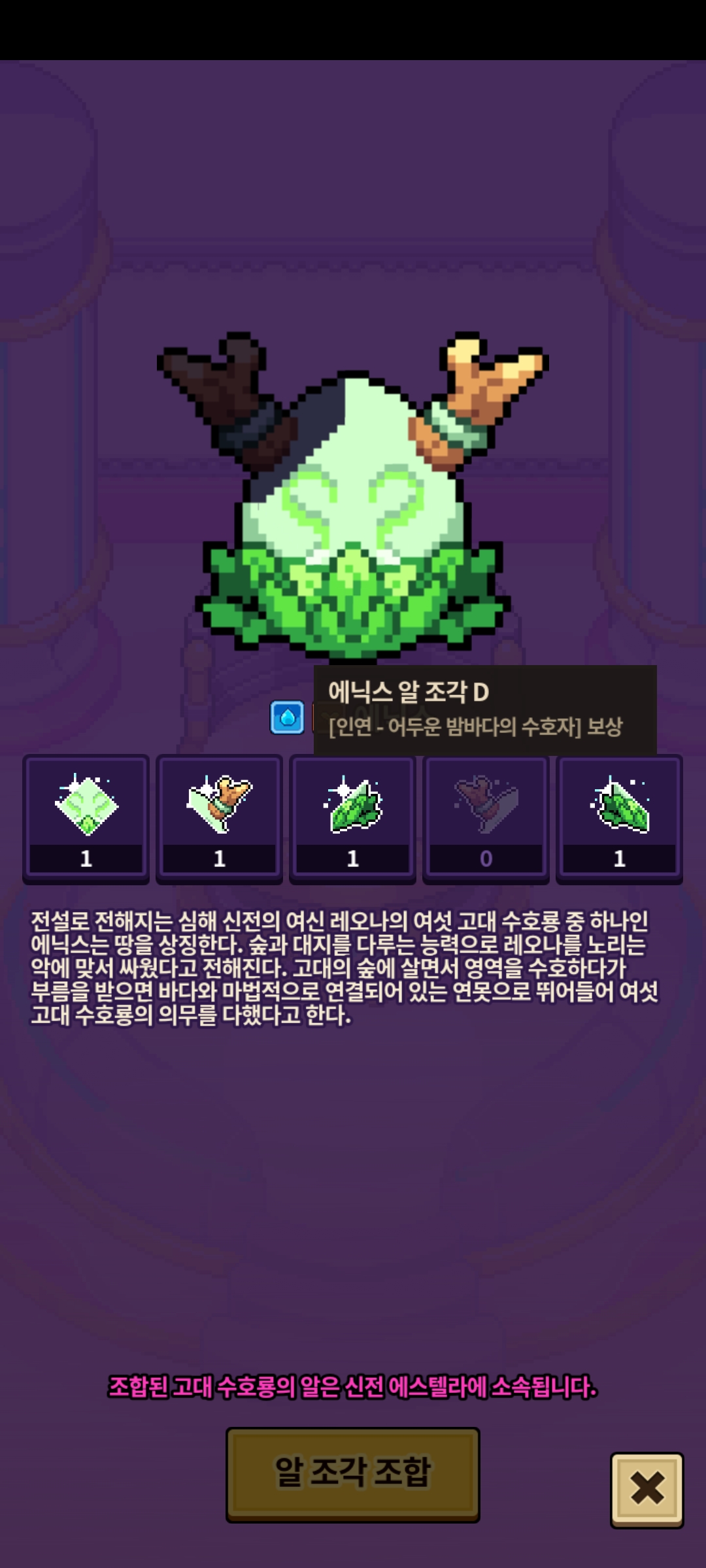
Task: Tap the 알 조각 조합 combine button
Action: point(352,1474)
